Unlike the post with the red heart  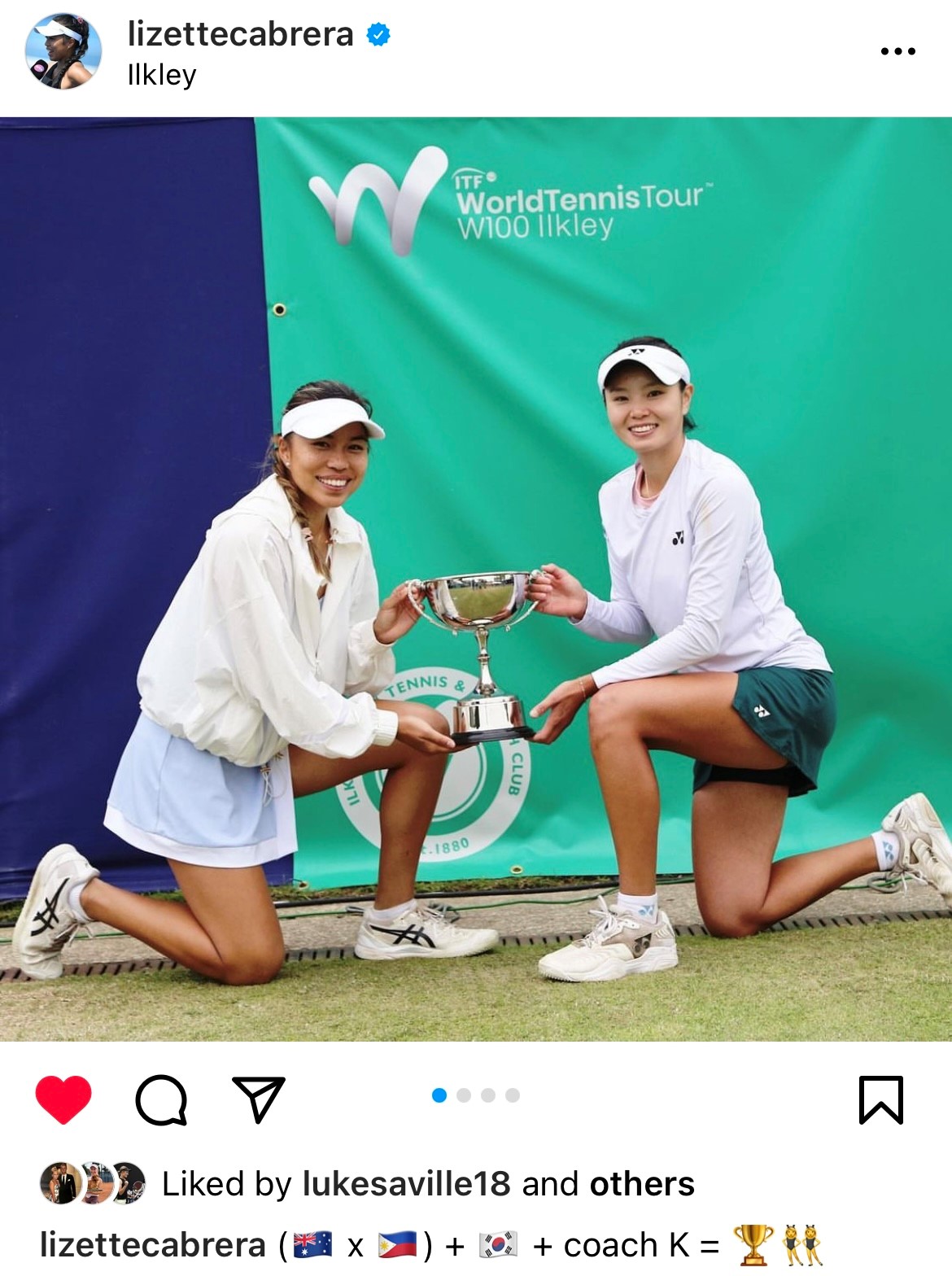click(63, 1099)
